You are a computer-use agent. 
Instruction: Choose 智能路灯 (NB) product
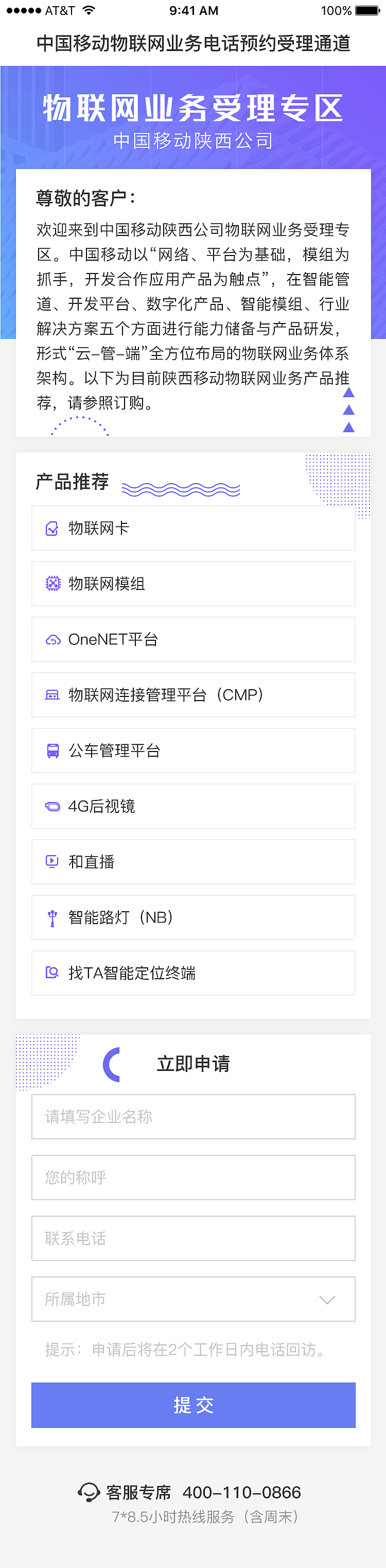[x=194, y=917]
